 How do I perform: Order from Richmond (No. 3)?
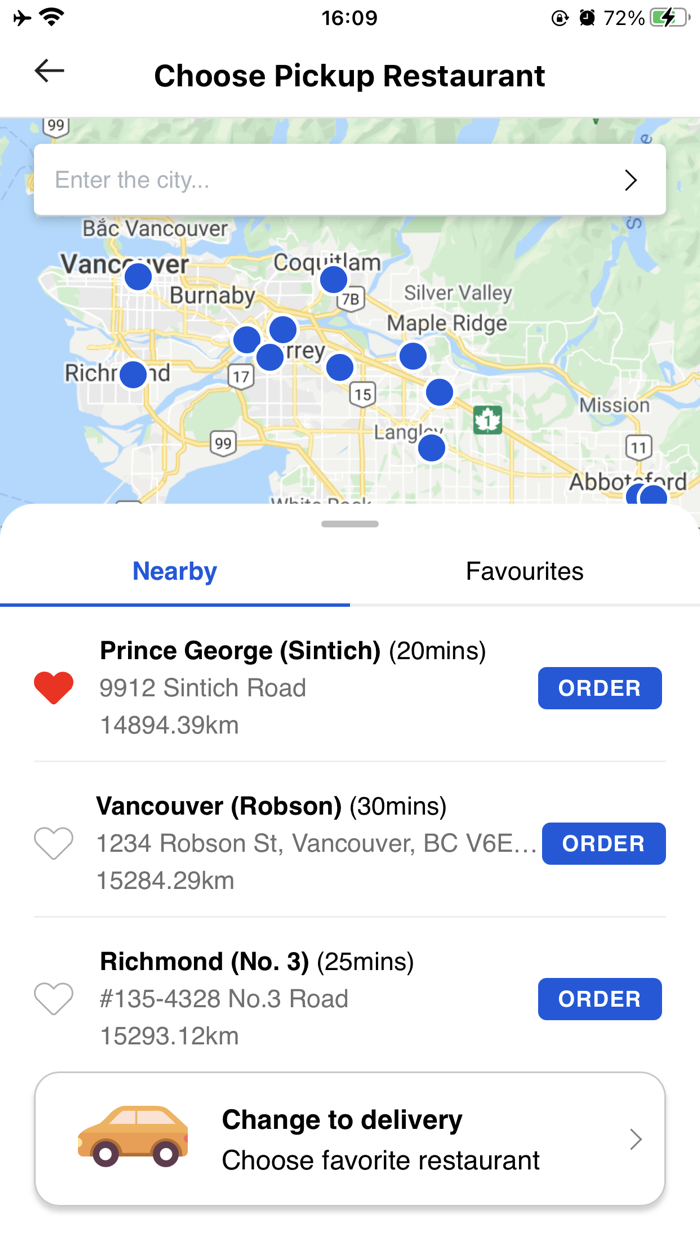(x=599, y=999)
